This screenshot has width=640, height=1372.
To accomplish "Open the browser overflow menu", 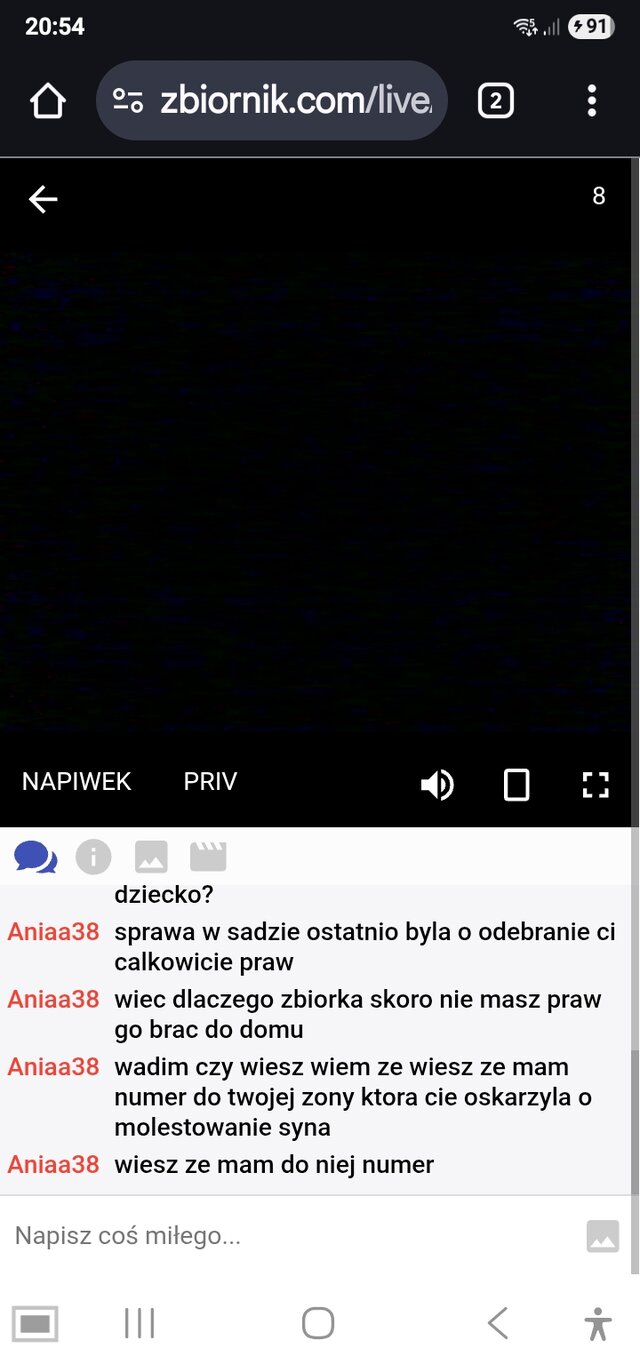I will point(592,101).
